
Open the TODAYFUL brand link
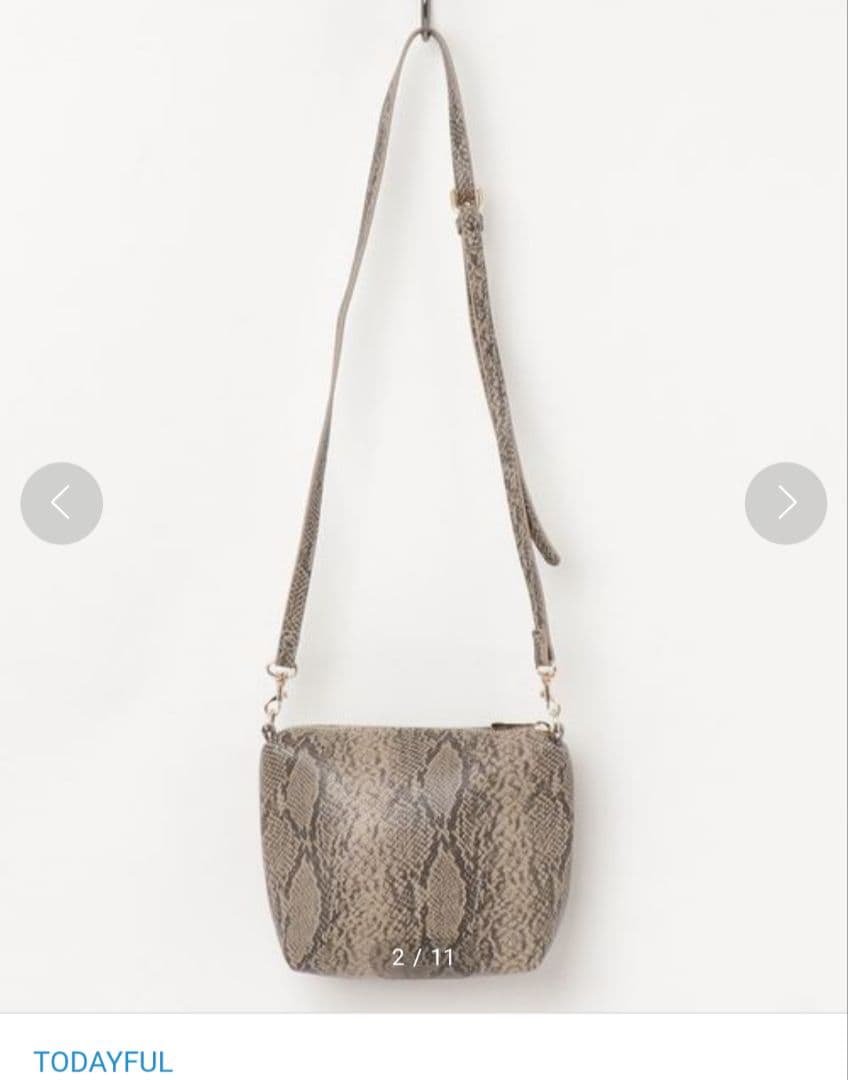pyautogui.click(x=103, y=1061)
